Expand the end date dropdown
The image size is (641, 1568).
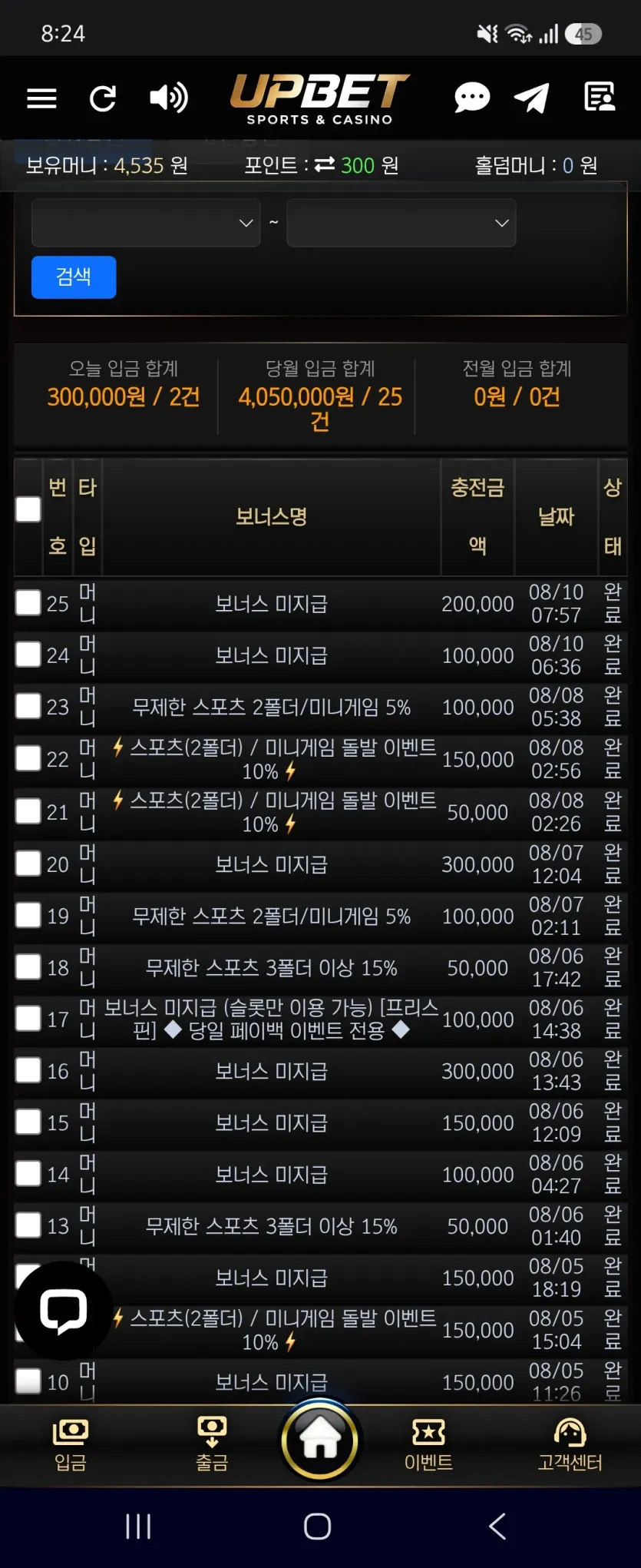(x=401, y=223)
